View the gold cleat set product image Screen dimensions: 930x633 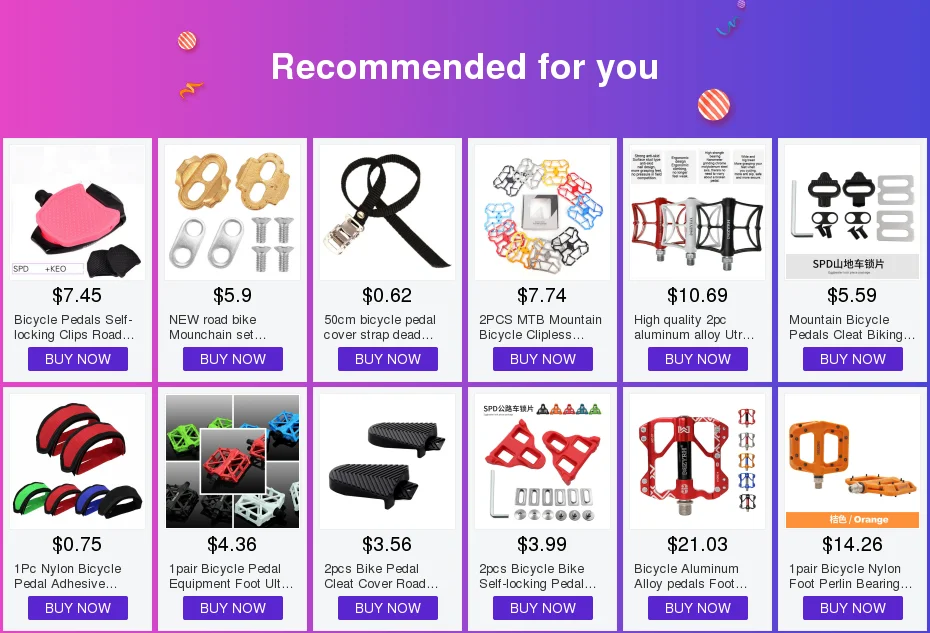232,212
